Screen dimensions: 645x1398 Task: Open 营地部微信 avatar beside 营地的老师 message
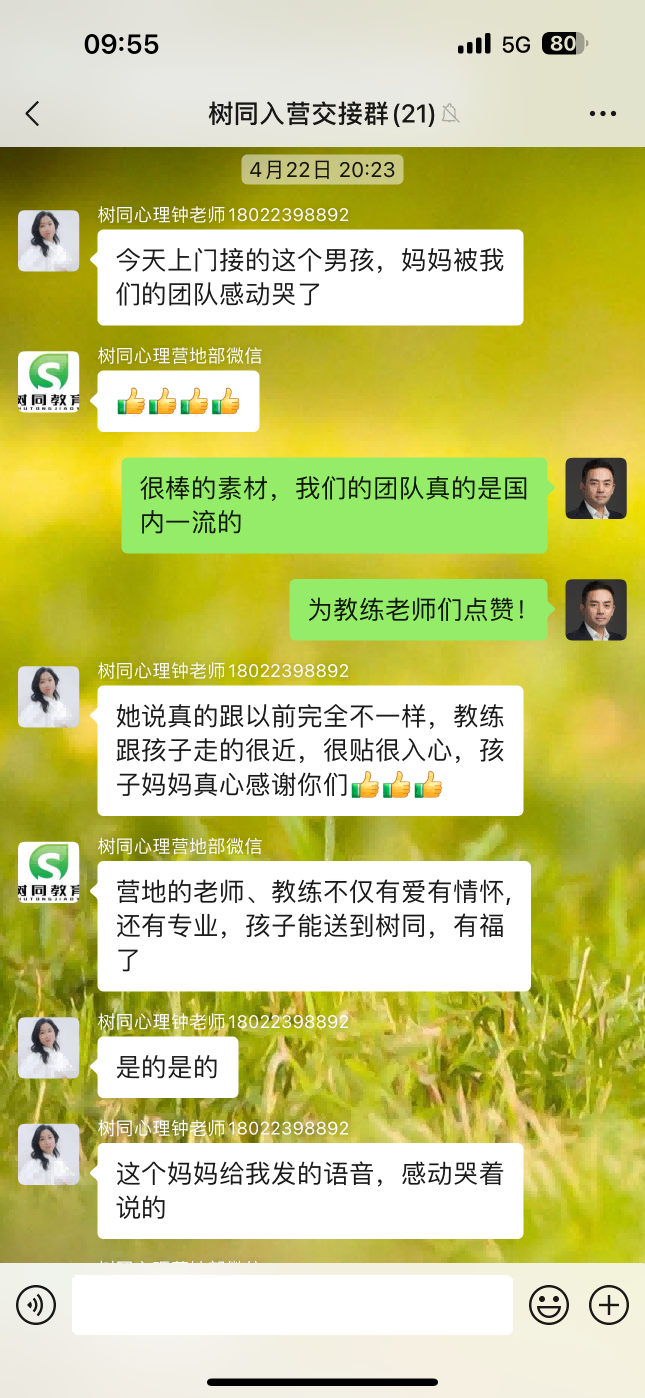tap(49, 873)
